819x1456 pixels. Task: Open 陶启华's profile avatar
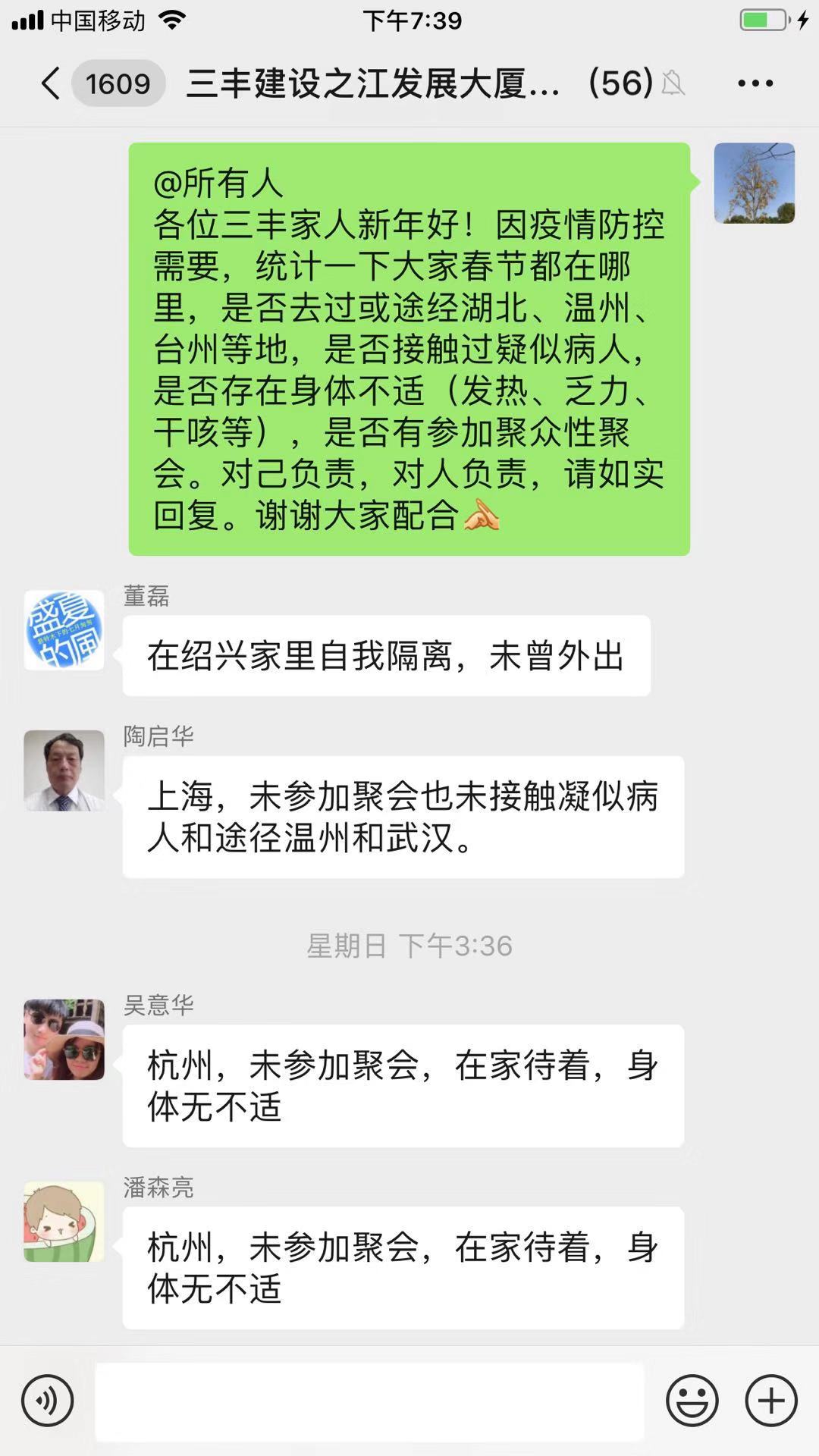(x=64, y=770)
